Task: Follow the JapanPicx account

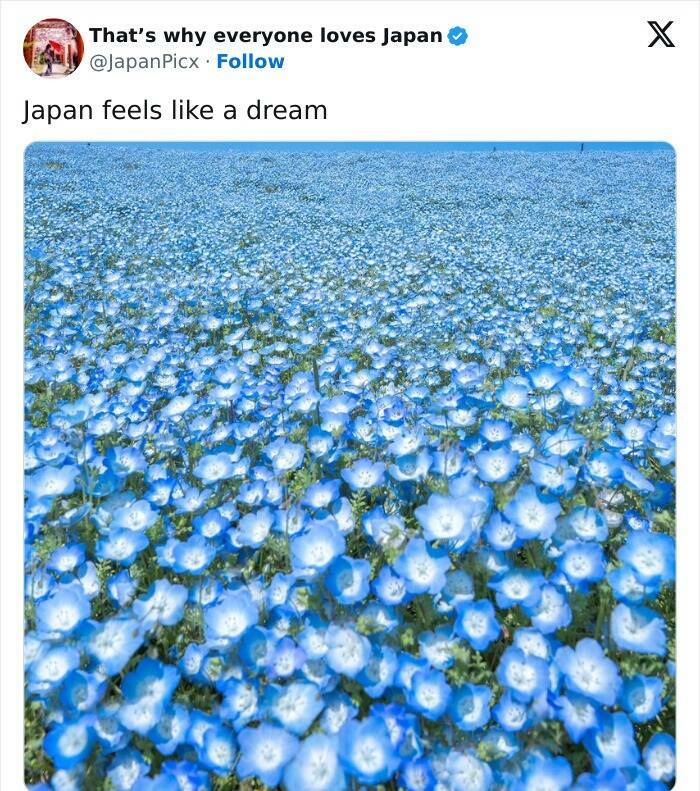Action: point(250,62)
